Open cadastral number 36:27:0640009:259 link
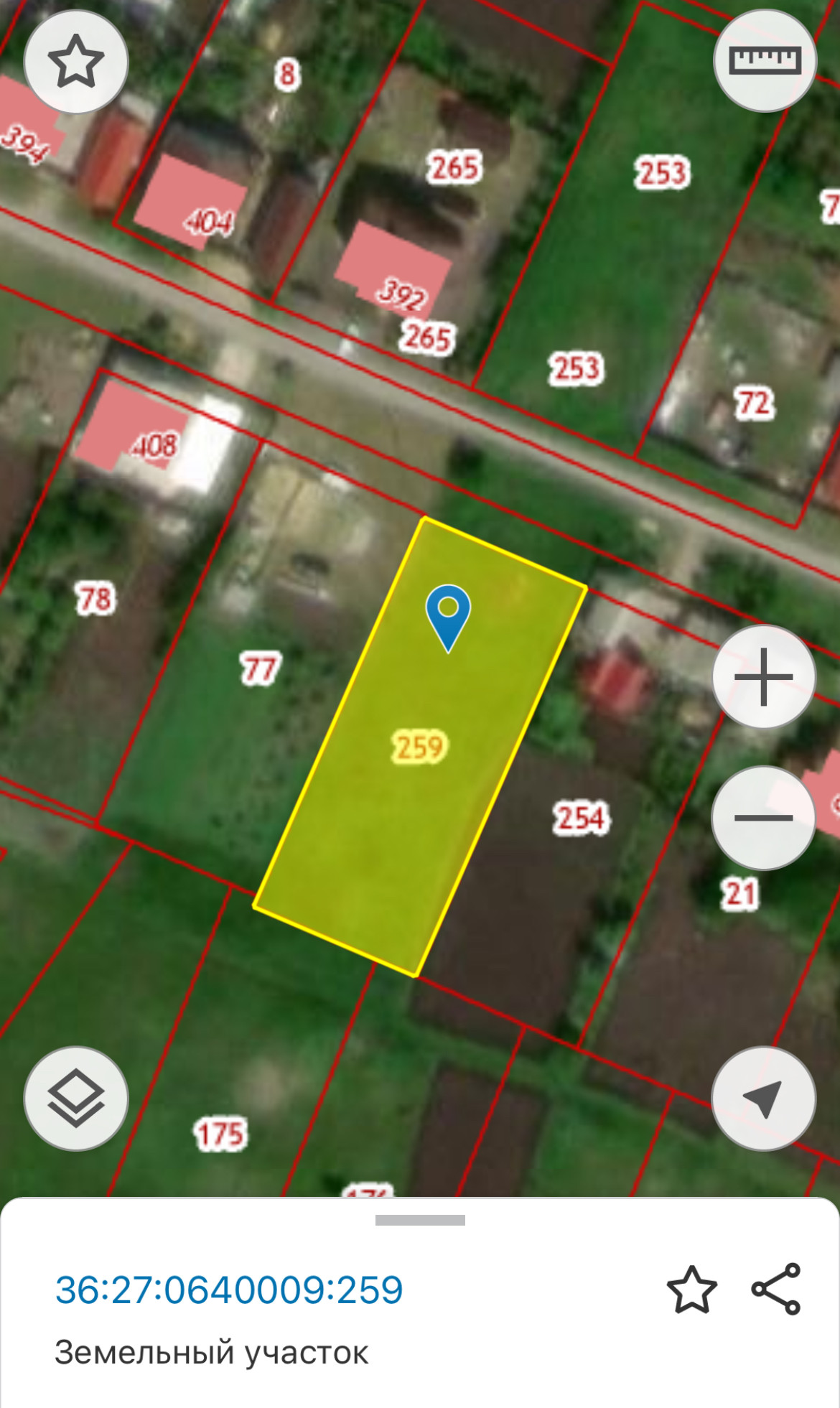 (x=229, y=1290)
